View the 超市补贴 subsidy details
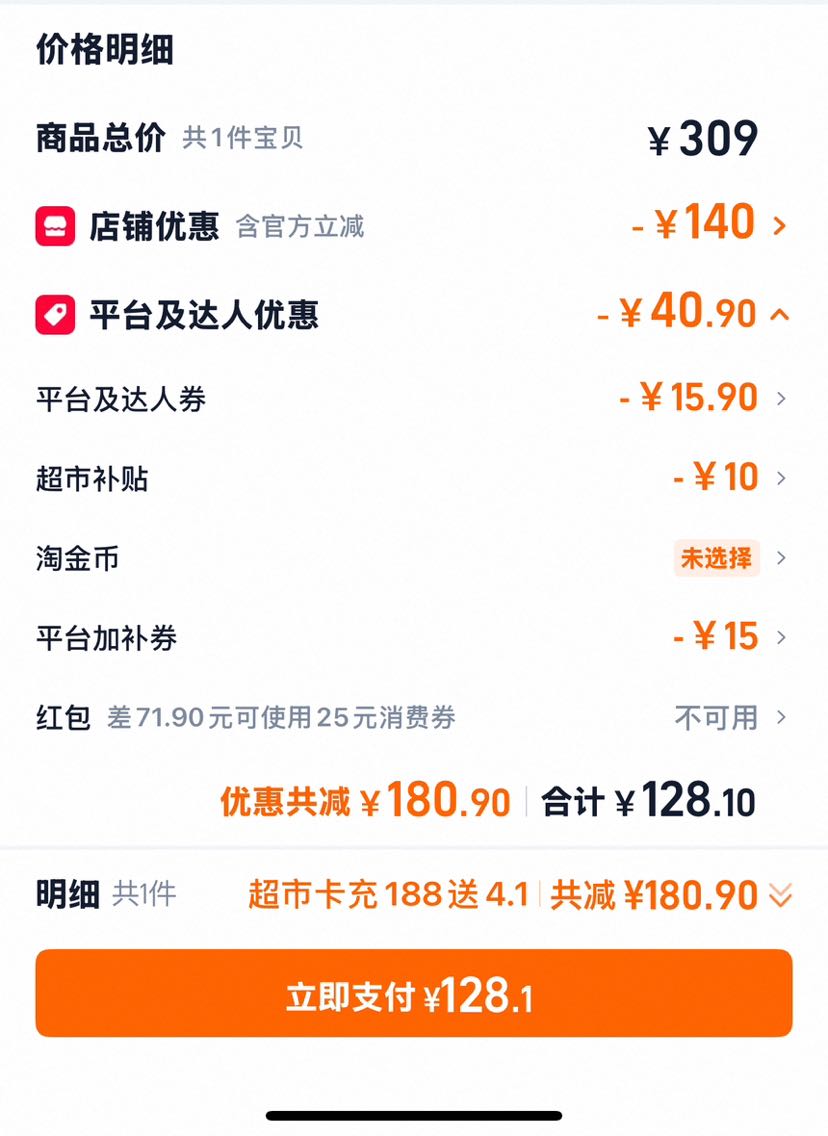The width and height of the screenshot is (828, 1136). (414, 478)
